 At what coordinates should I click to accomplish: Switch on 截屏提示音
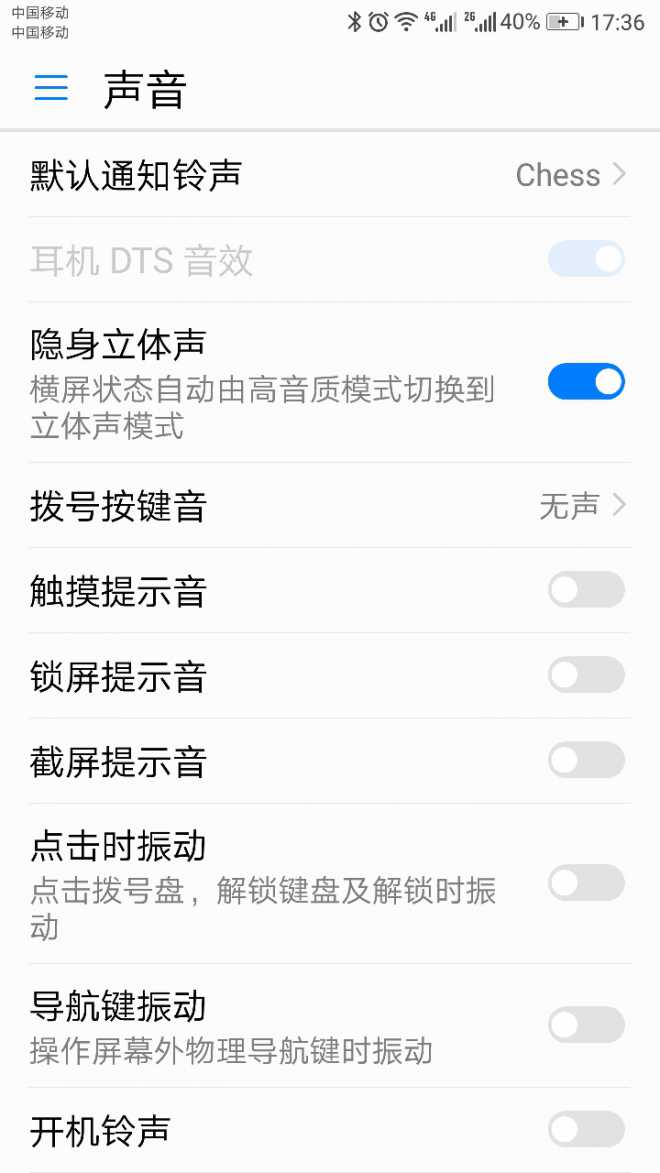586,761
